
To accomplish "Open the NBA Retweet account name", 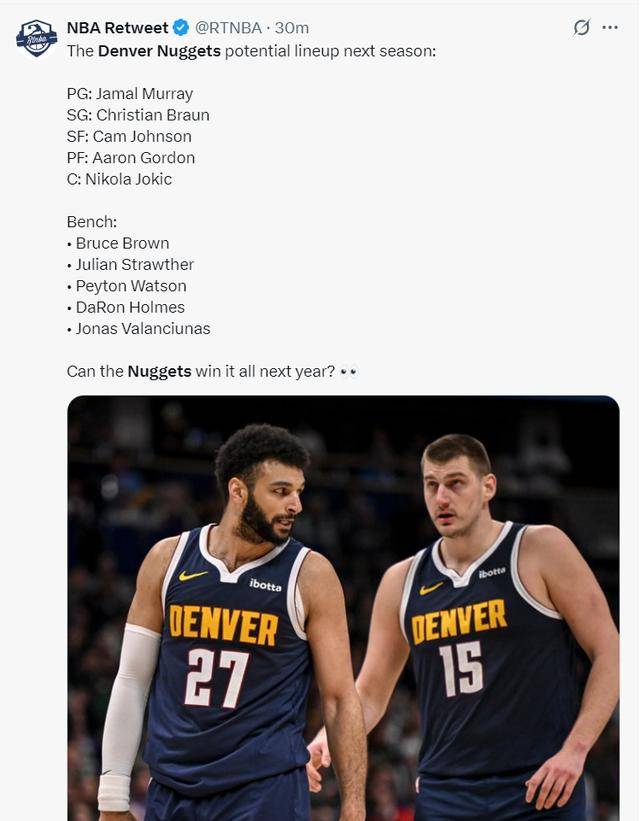I will point(117,28).
